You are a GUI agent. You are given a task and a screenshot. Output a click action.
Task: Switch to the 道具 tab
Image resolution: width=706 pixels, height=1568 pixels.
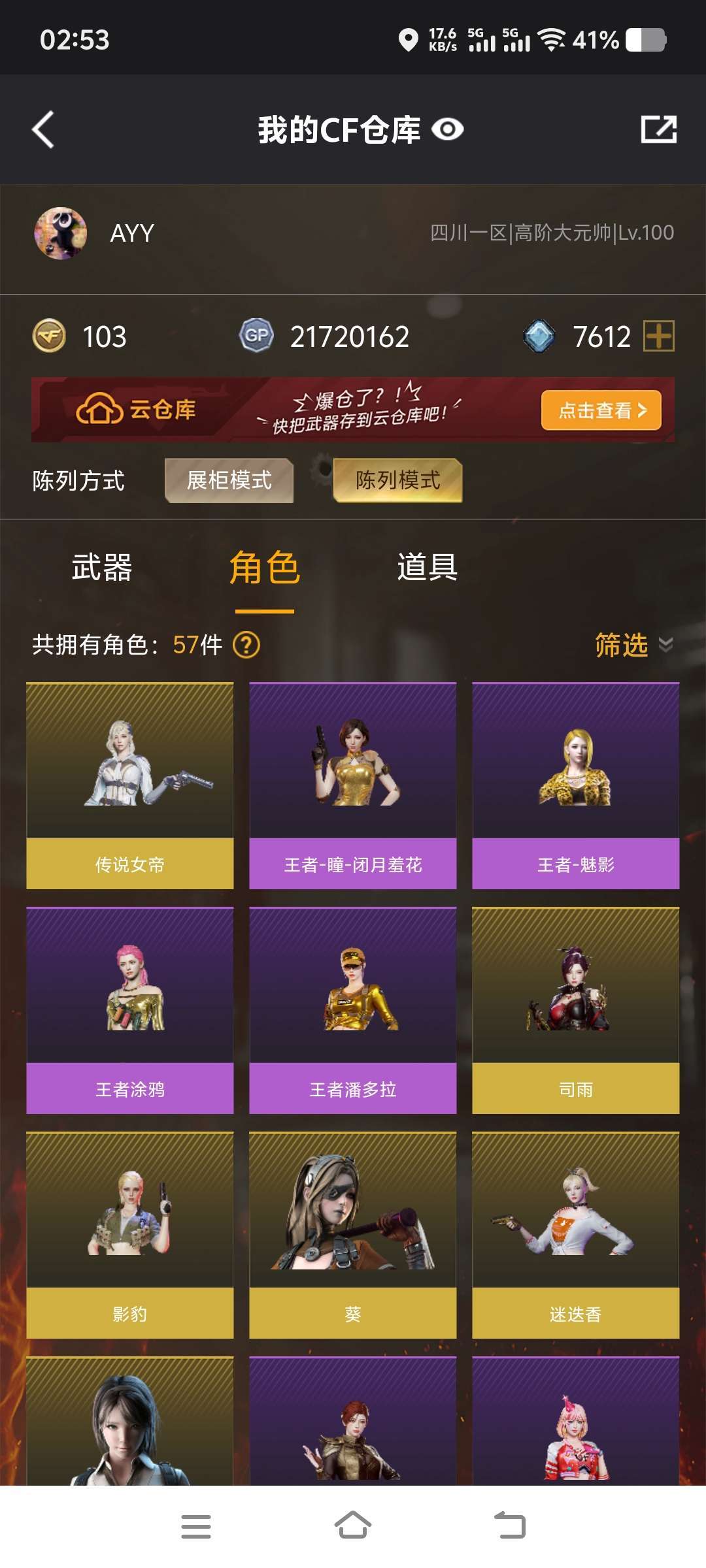coord(427,567)
